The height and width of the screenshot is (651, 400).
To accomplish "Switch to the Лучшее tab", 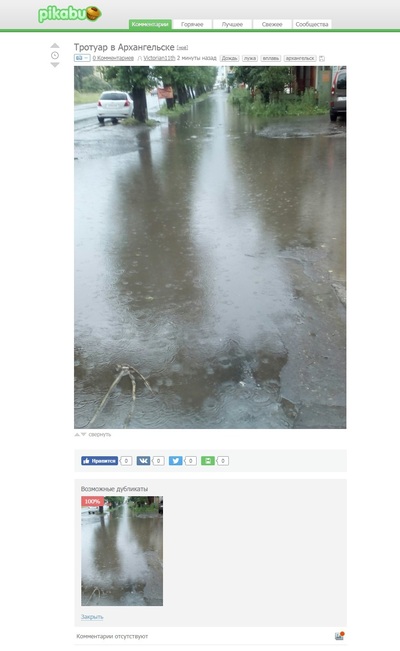I will (x=232, y=24).
